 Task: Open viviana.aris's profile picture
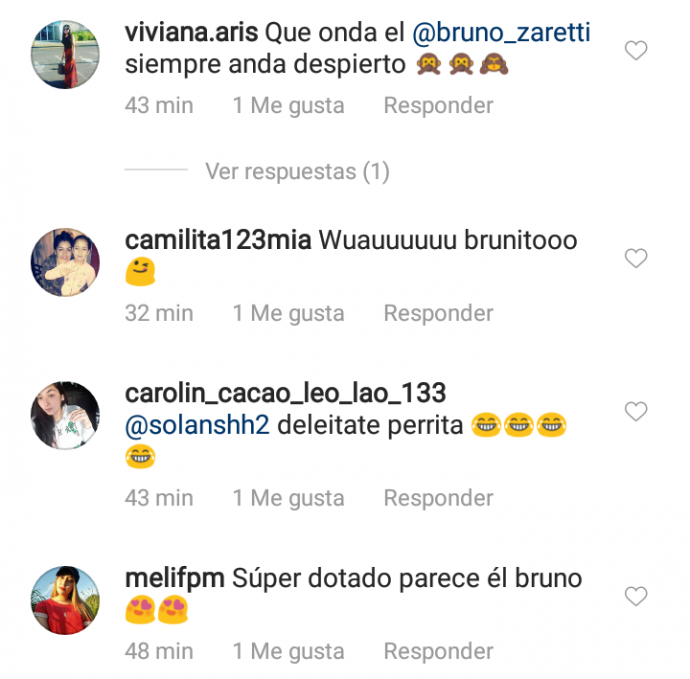(66, 55)
